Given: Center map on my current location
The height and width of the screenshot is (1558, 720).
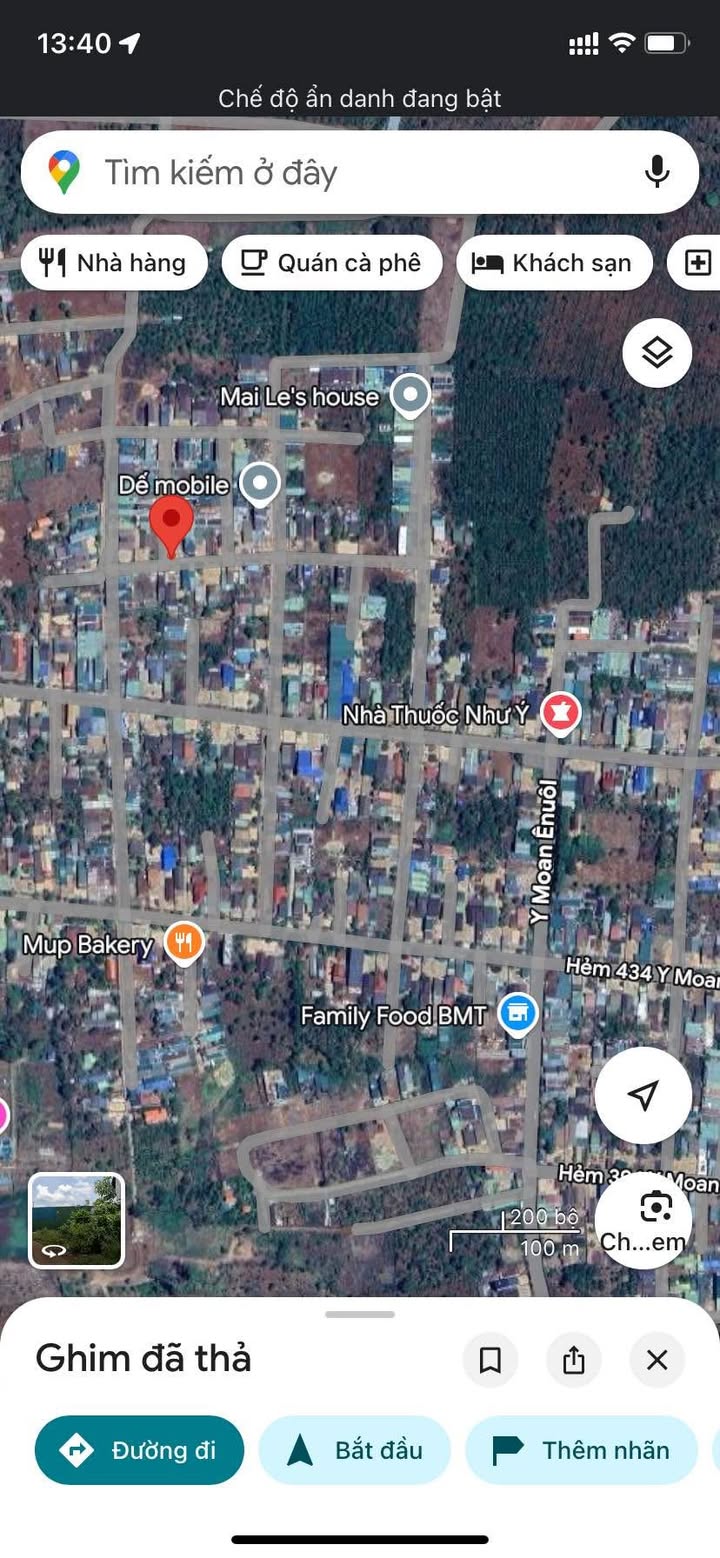Looking at the screenshot, I should tap(643, 1095).
